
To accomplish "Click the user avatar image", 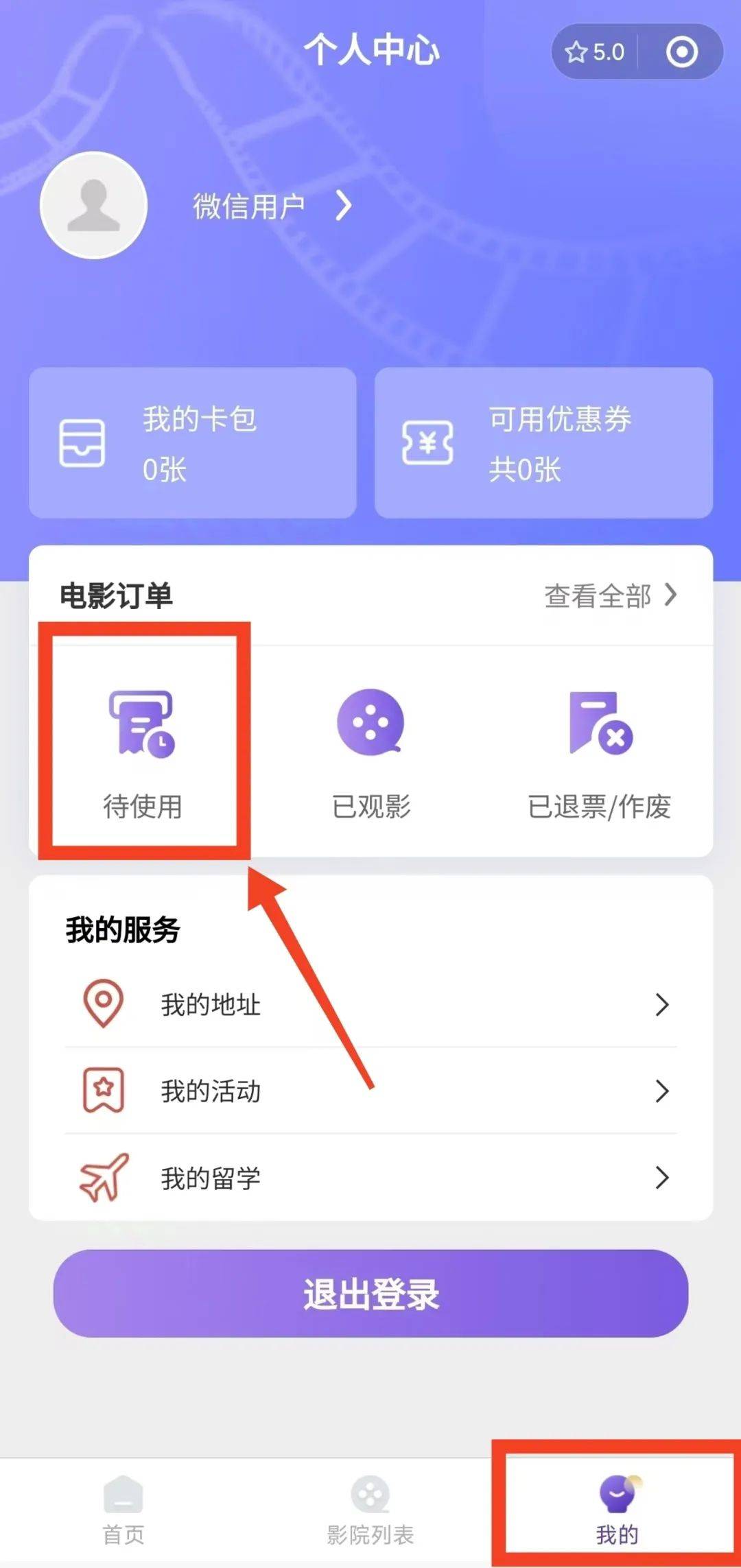I will (x=93, y=205).
